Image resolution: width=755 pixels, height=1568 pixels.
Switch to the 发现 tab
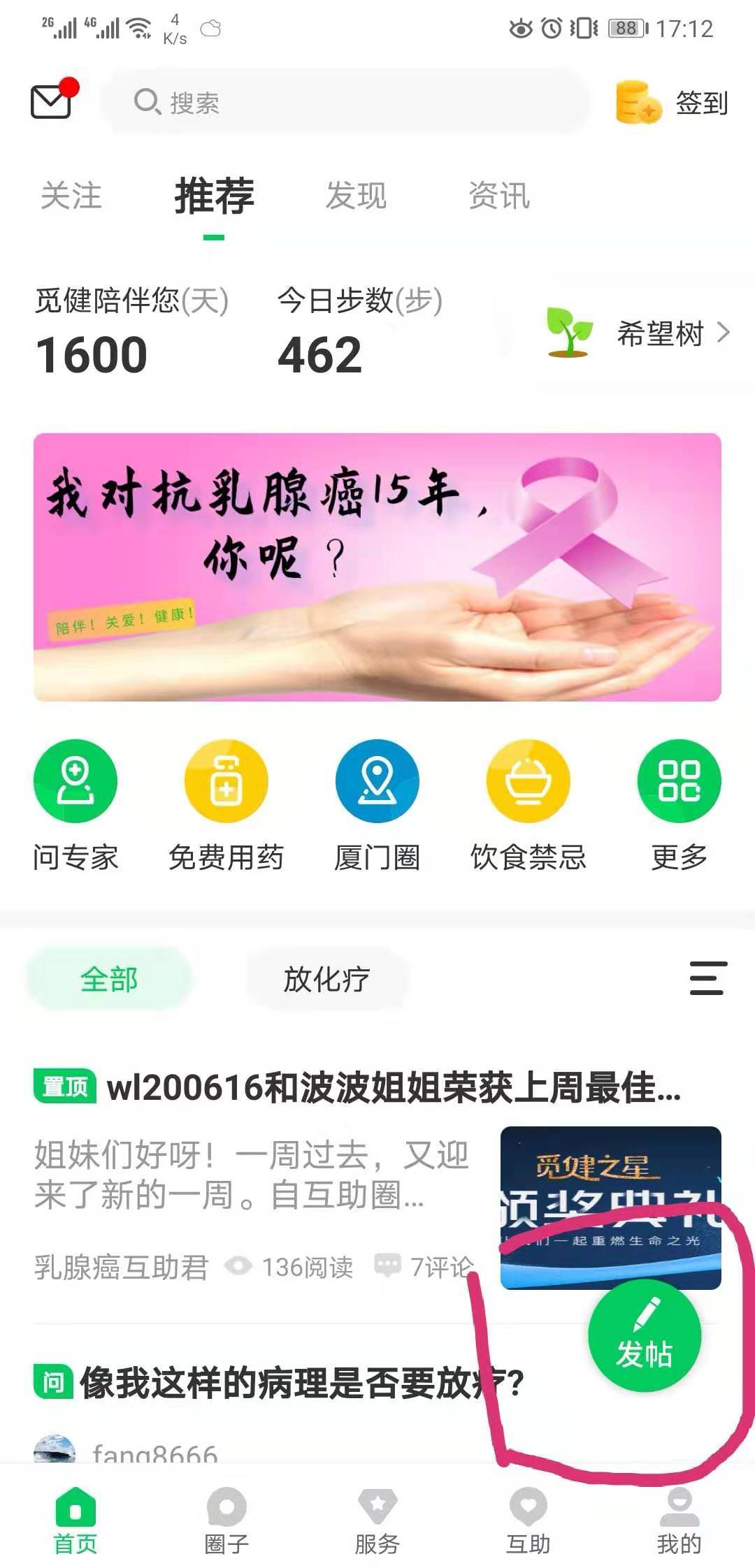click(356, 196)
